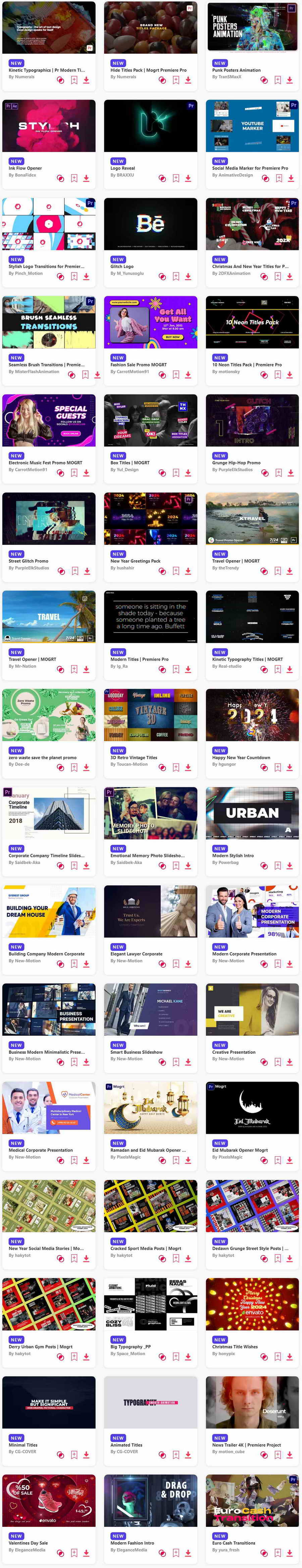Download the News Trailer 4K project
Viewport: 302px width, 1568px height.
290,1455
